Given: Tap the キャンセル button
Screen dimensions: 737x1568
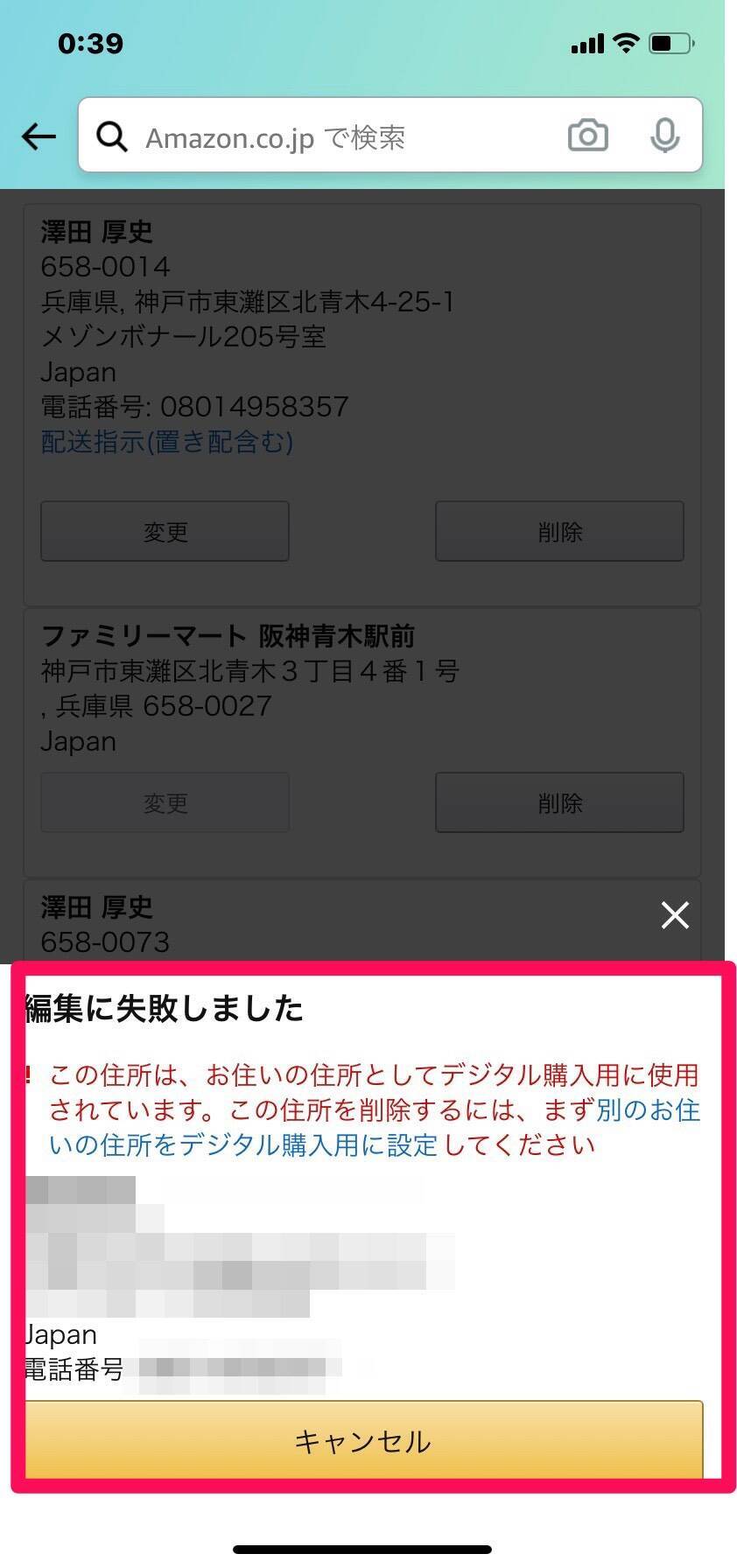Looking at the screenshot, I should coord(363,1441).
